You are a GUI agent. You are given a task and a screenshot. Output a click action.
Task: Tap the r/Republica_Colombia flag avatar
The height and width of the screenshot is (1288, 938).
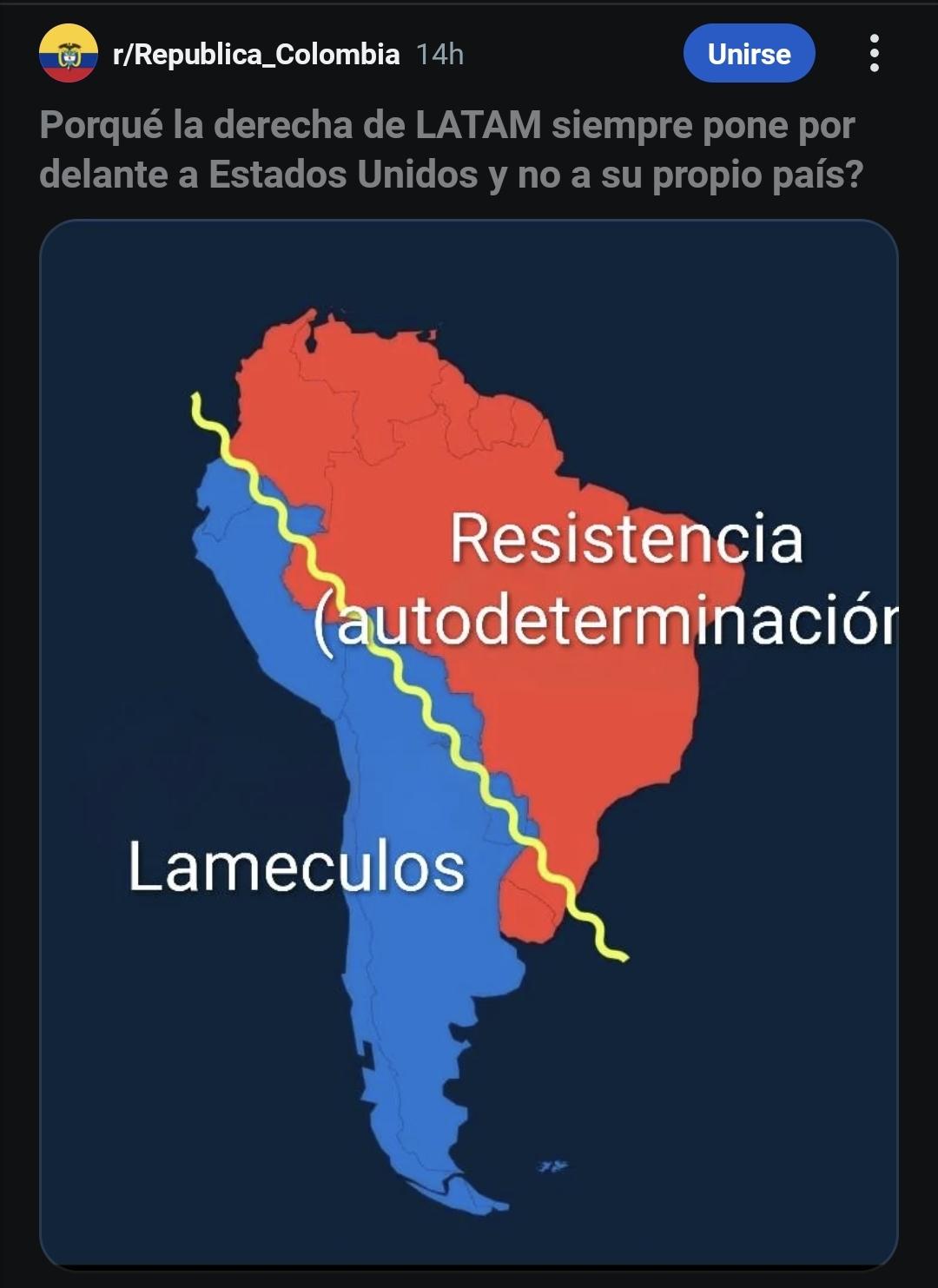pos(68,54)
